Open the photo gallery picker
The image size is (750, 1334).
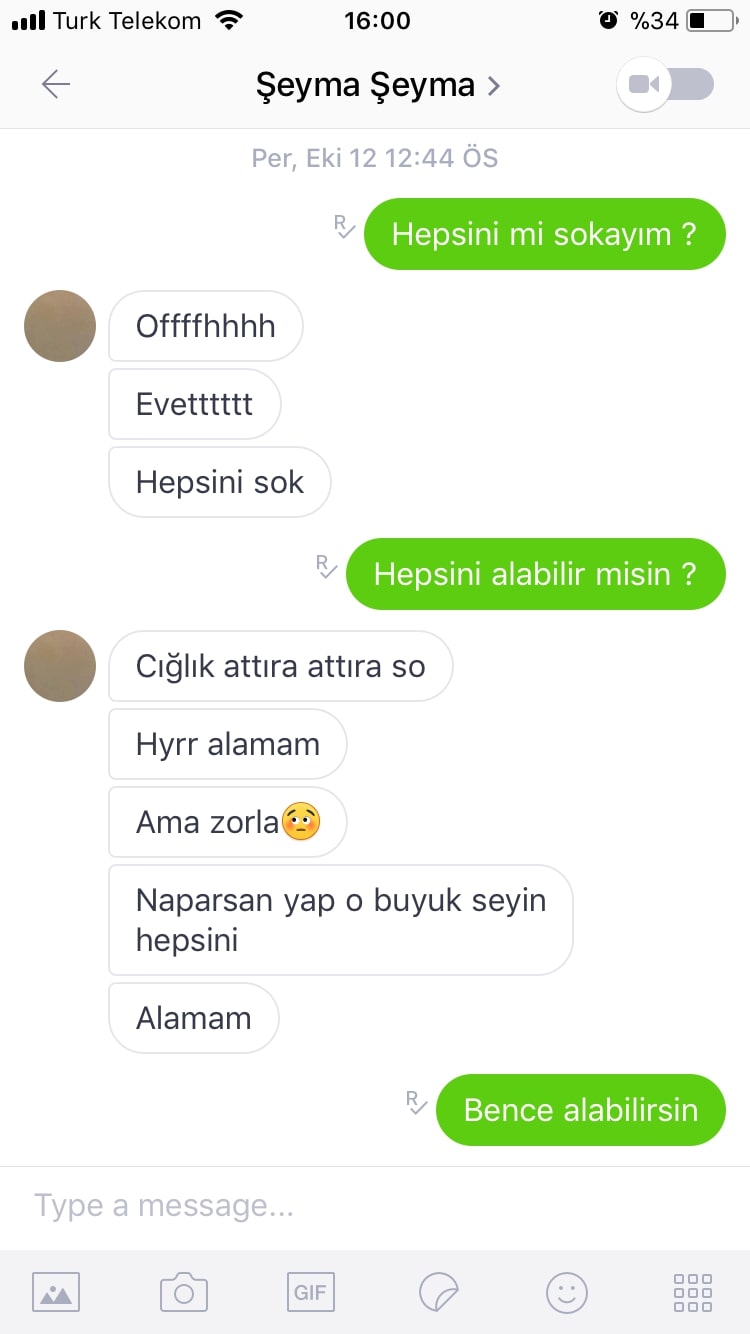coord(56,1292)
